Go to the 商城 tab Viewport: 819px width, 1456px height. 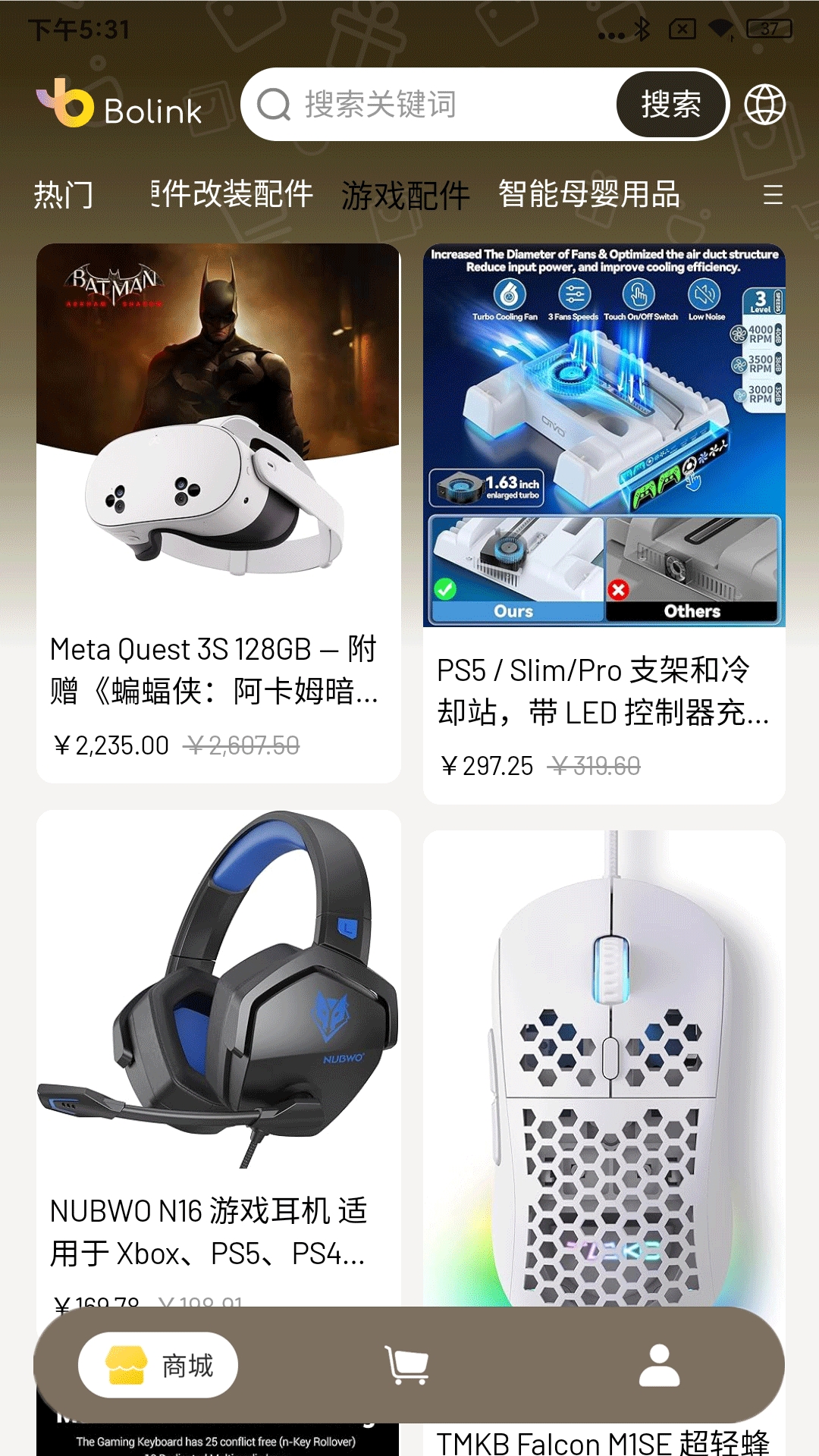click(x=158, y=1365)
